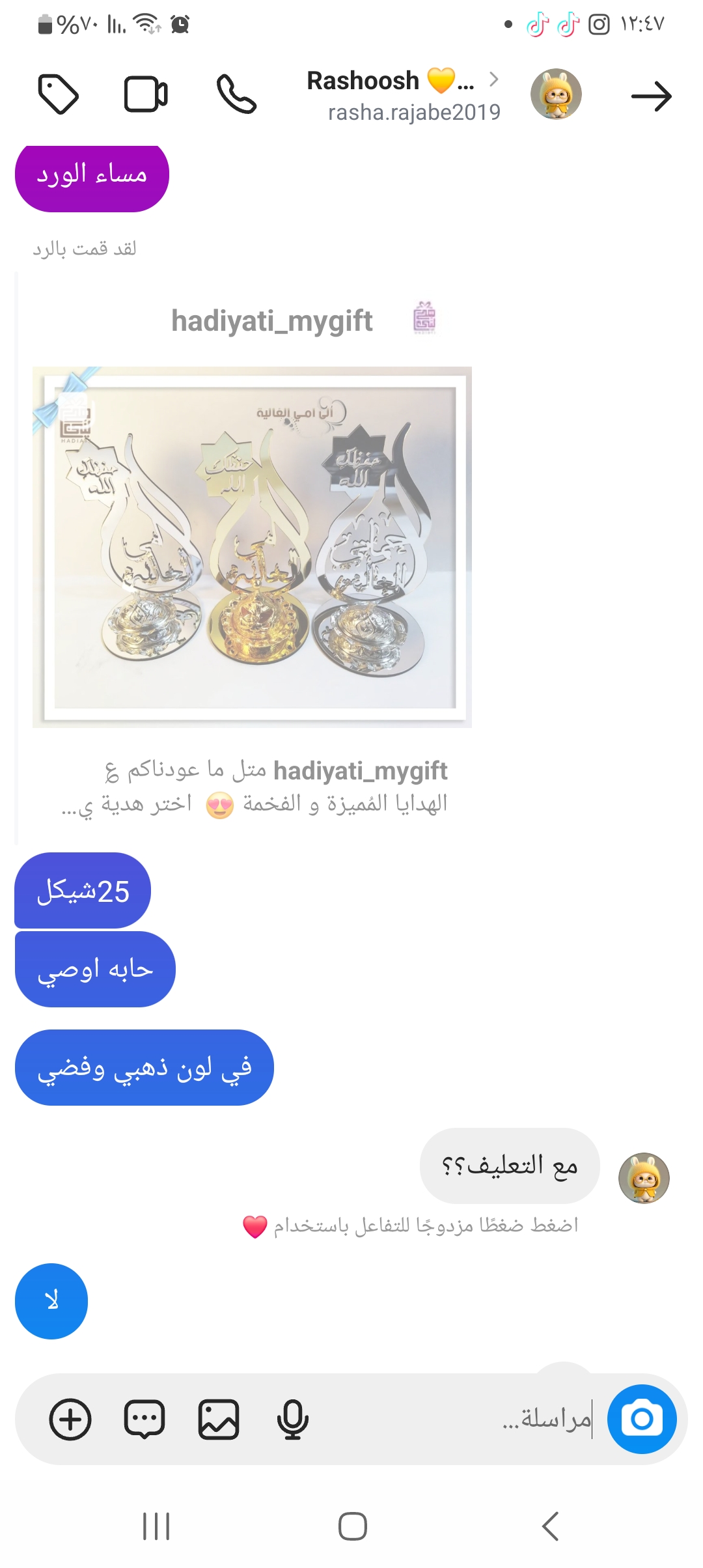Open the camera from the message bar
The width and height of the screenshot is (703, 1568).
tap(642, 1419)
